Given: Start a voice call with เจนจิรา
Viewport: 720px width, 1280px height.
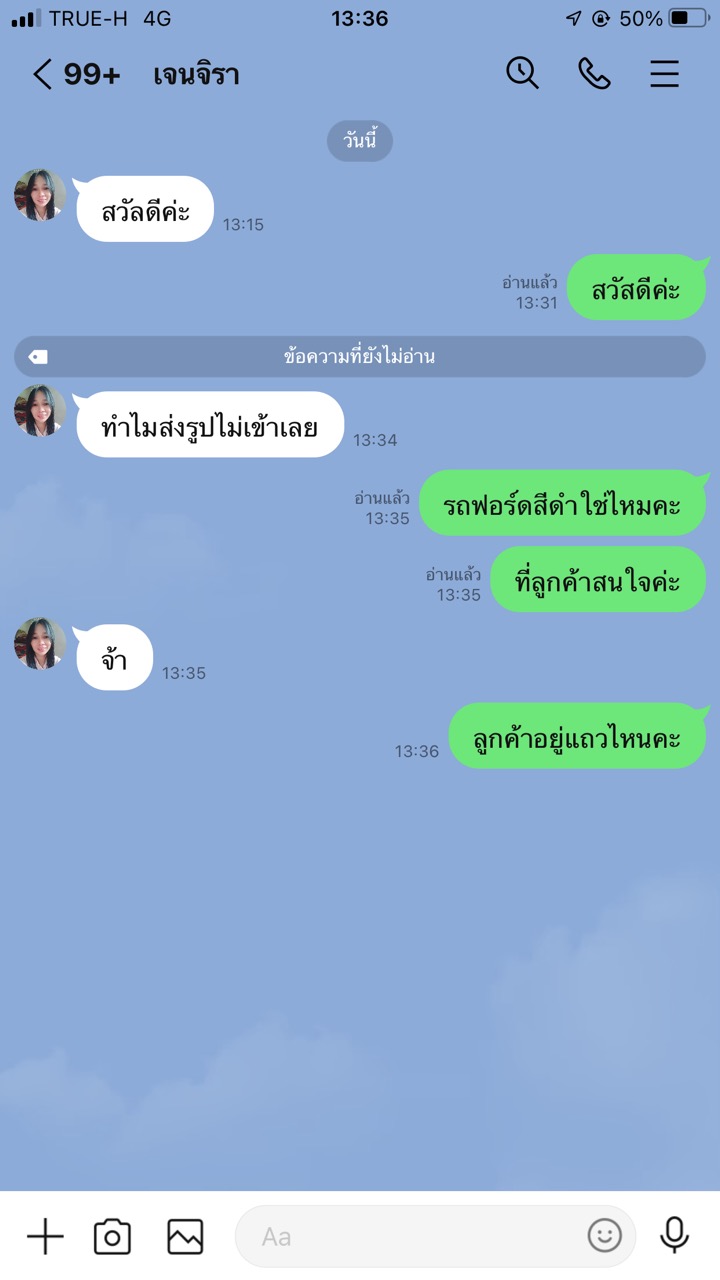Looking at the screenshot, I should coord(594,73).
